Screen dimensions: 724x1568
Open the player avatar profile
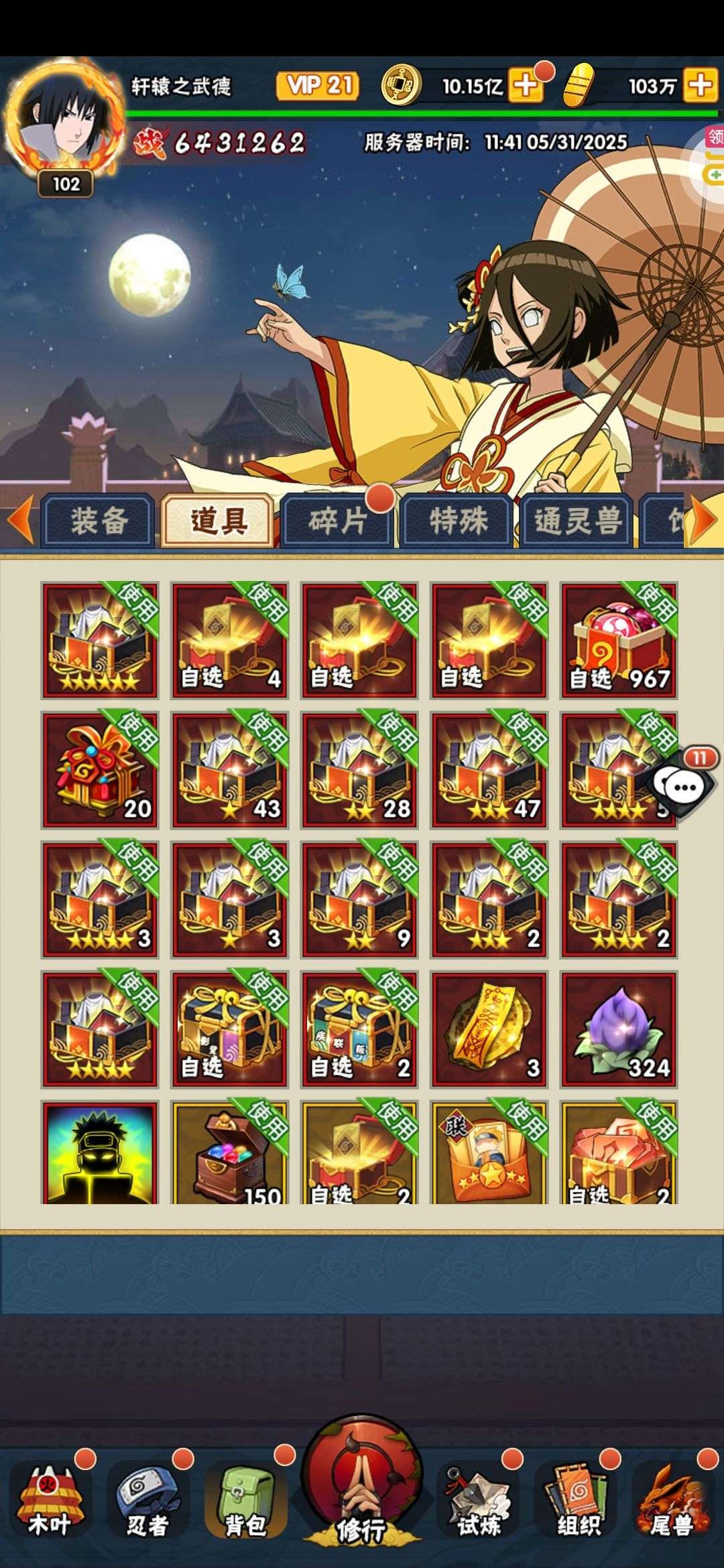(65, 124)
